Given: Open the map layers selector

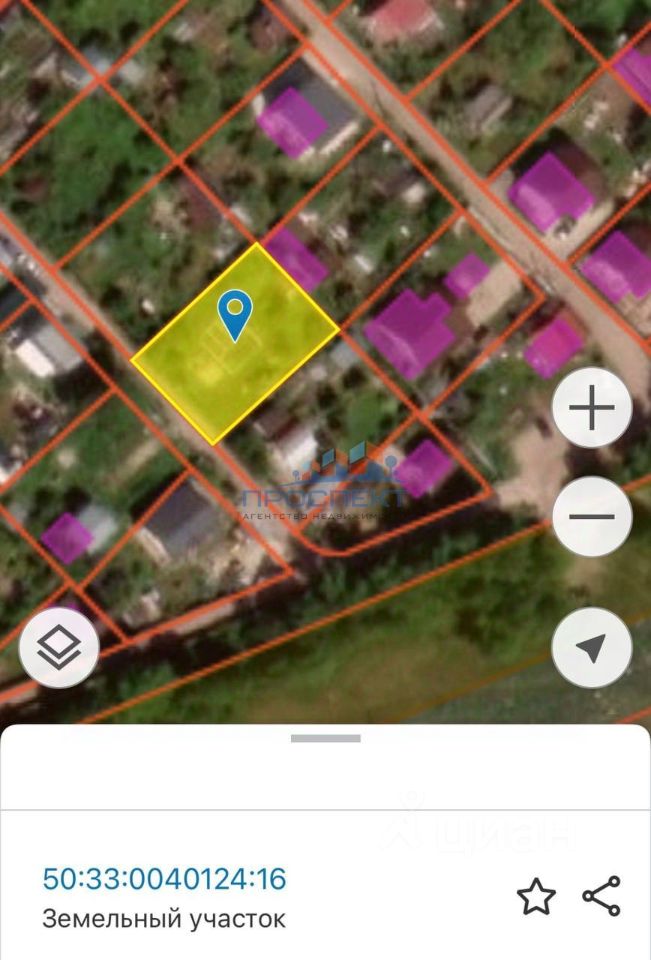Looking at the screenshot, I should tap(59, 647).
